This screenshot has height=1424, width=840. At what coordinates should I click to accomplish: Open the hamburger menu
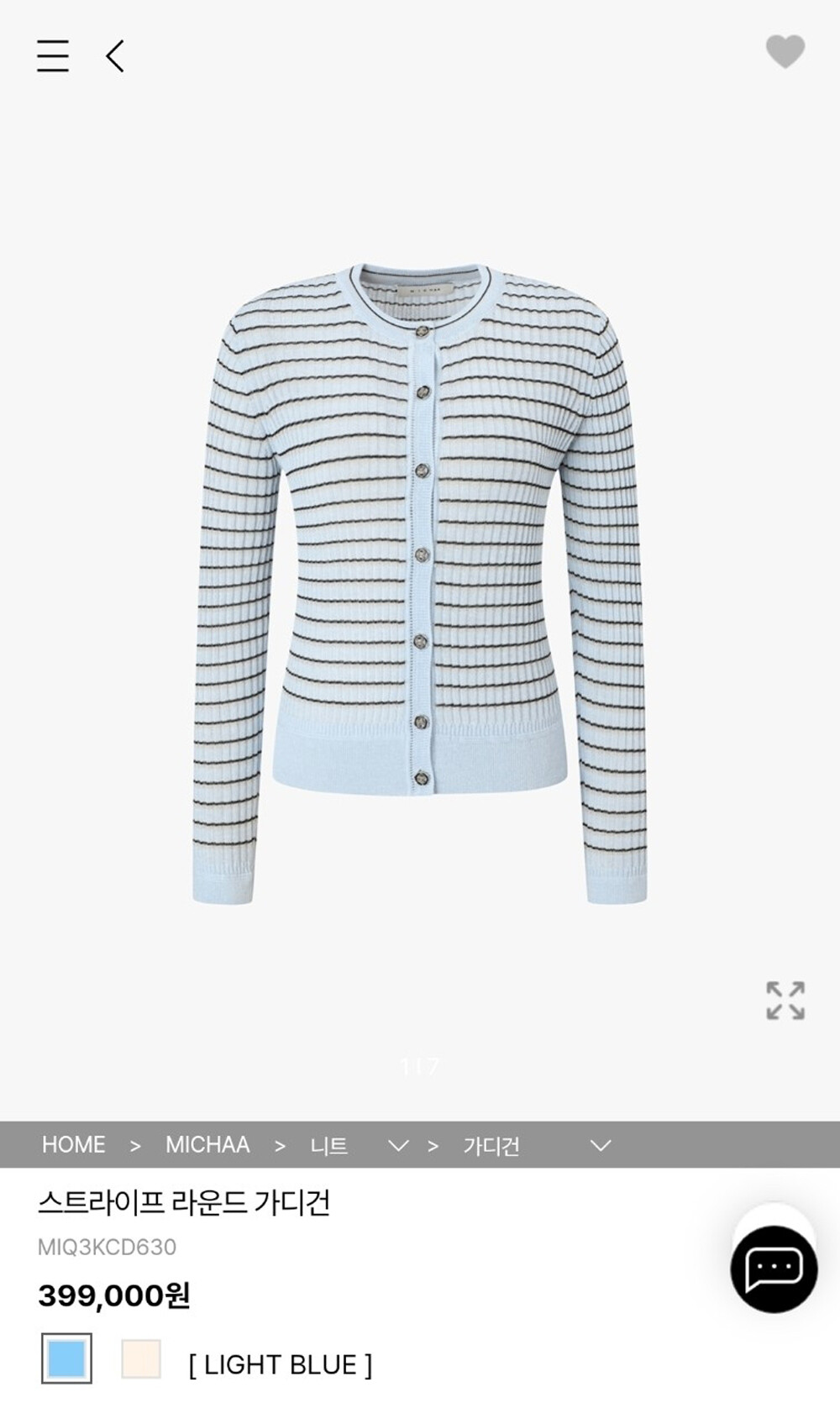pos(52,56)
